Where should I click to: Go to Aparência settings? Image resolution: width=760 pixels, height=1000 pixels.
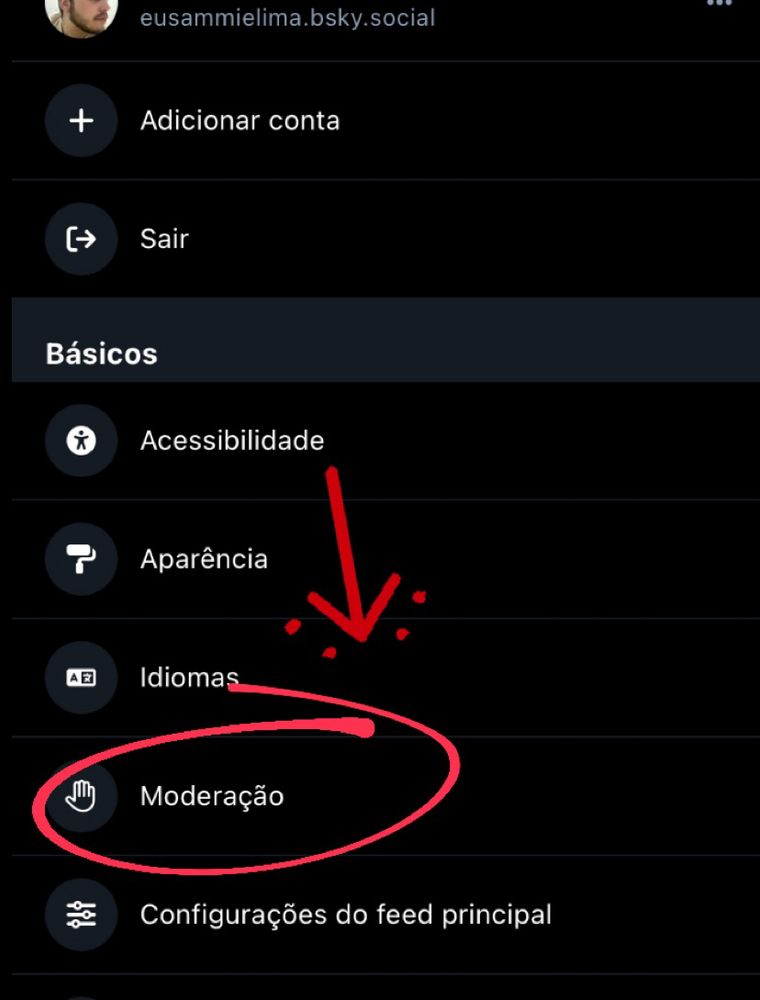point(204,558)
